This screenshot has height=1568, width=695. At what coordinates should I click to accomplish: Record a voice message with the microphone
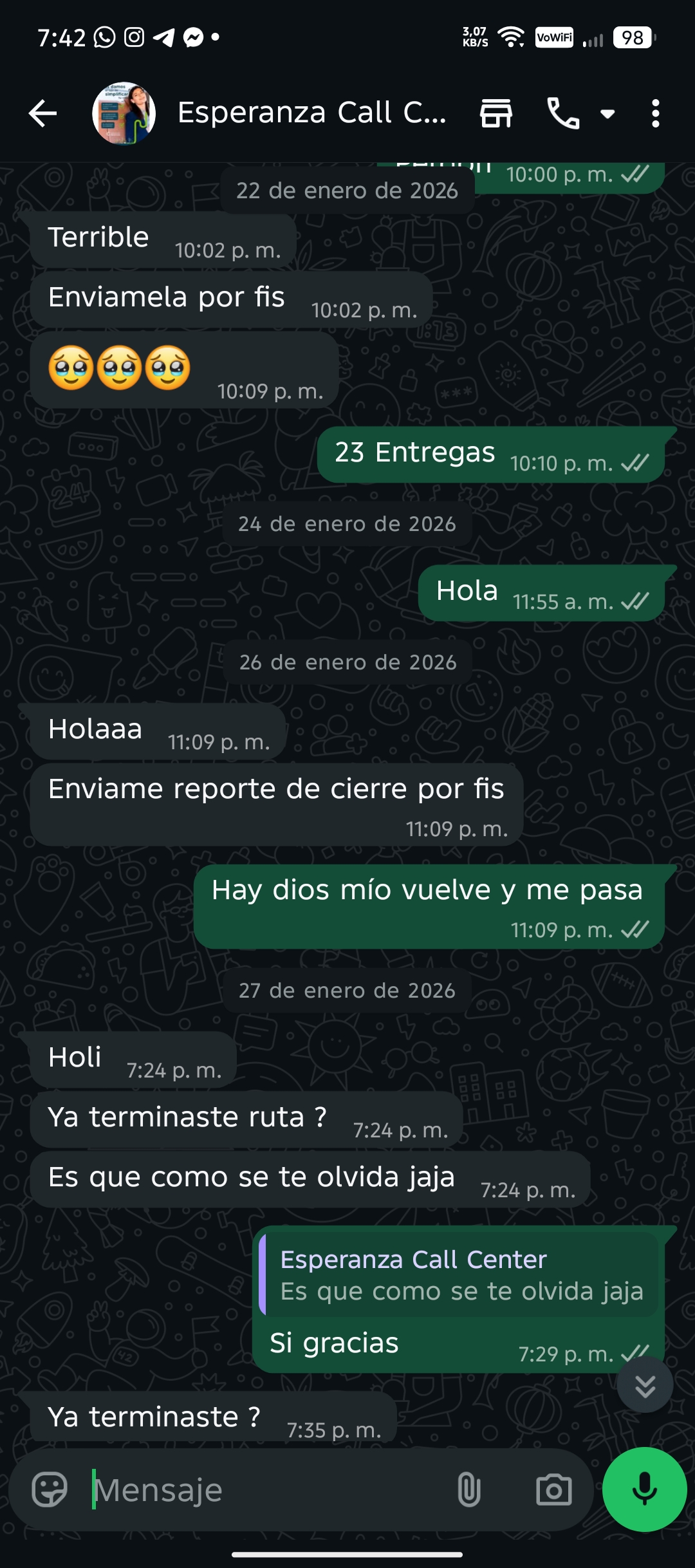(644, 1489)
